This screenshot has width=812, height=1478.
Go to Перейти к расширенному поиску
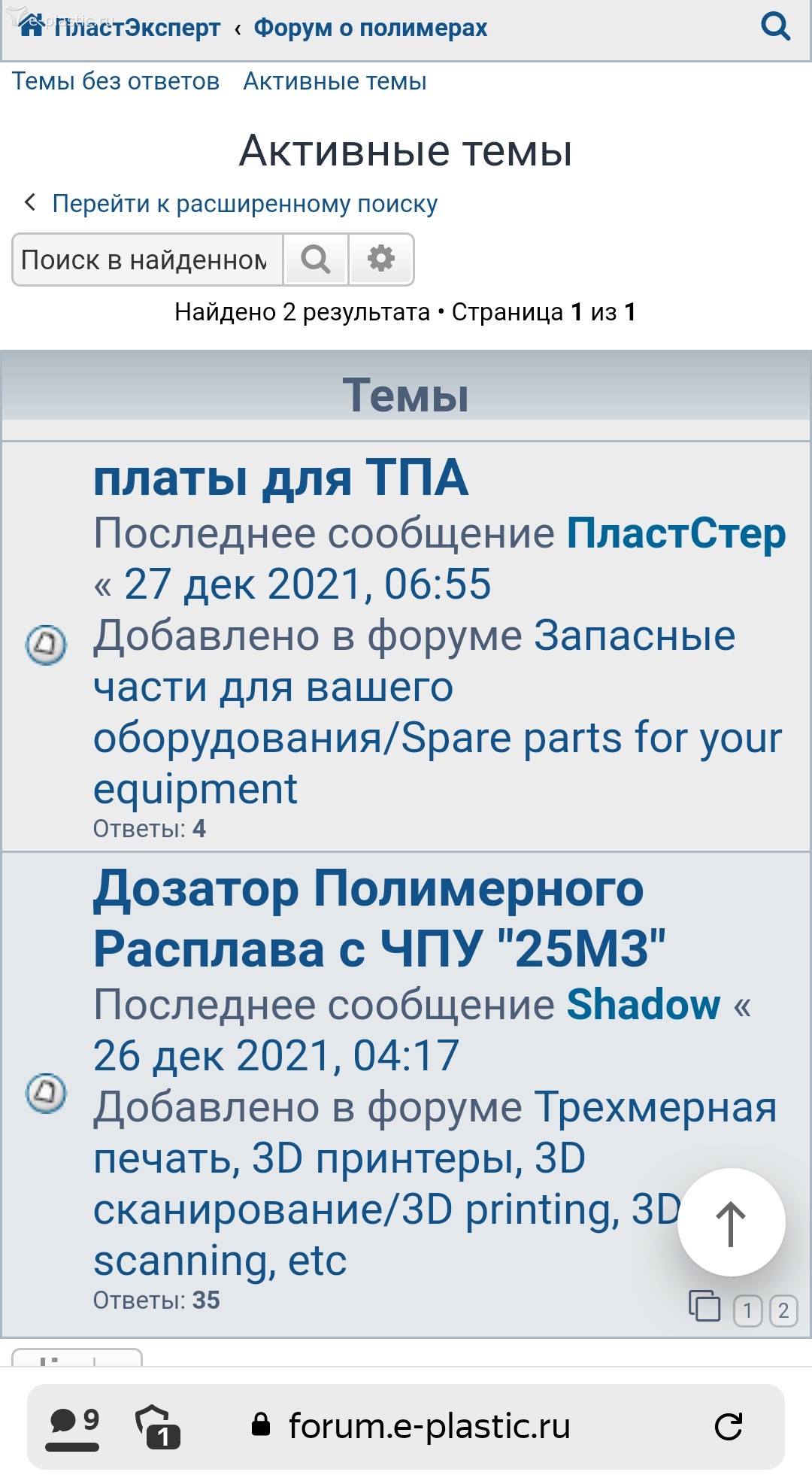click(244, 204)
